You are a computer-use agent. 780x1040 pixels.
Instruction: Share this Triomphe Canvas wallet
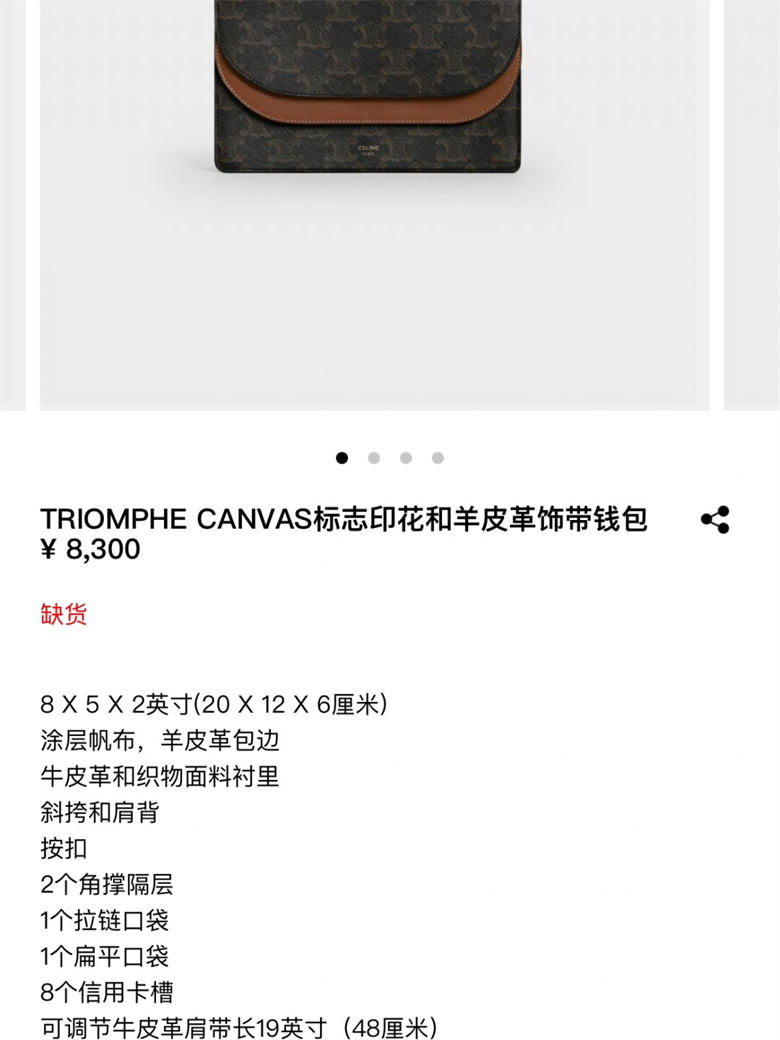(x=715, y=520)
